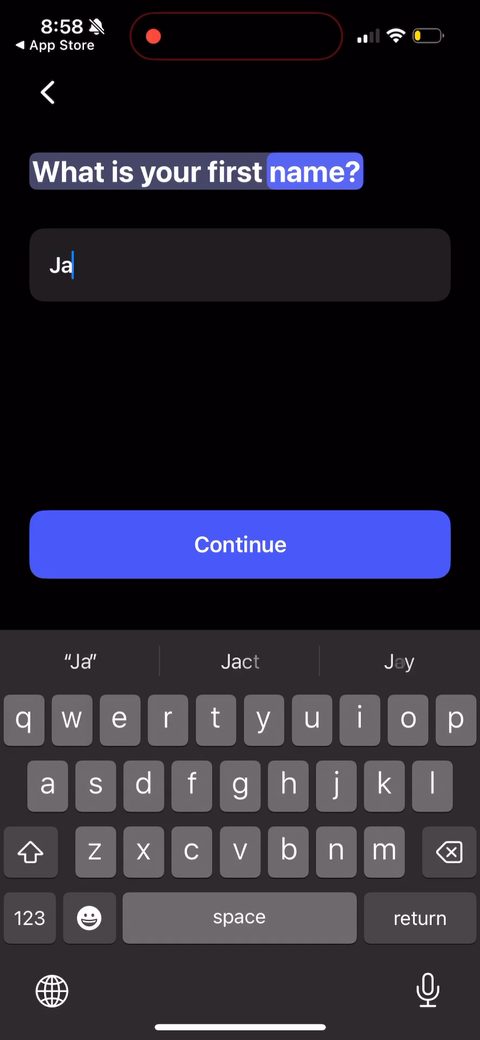Choose the "Jay" keyboard suggestion
Viewport: 480px width, 1040px height.
(x=400, y=661)
